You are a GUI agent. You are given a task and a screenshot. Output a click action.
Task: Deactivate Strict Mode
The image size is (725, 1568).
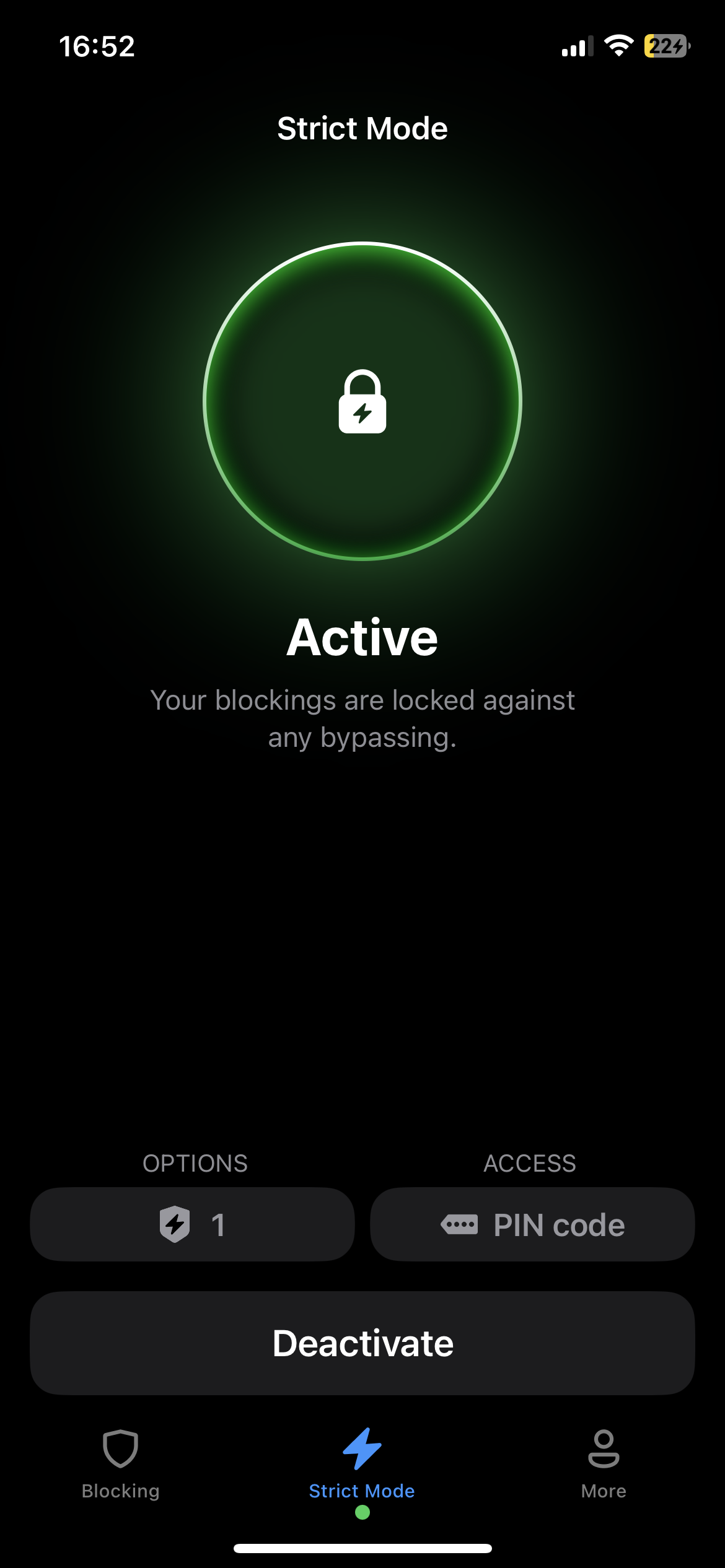(362, 1343)
